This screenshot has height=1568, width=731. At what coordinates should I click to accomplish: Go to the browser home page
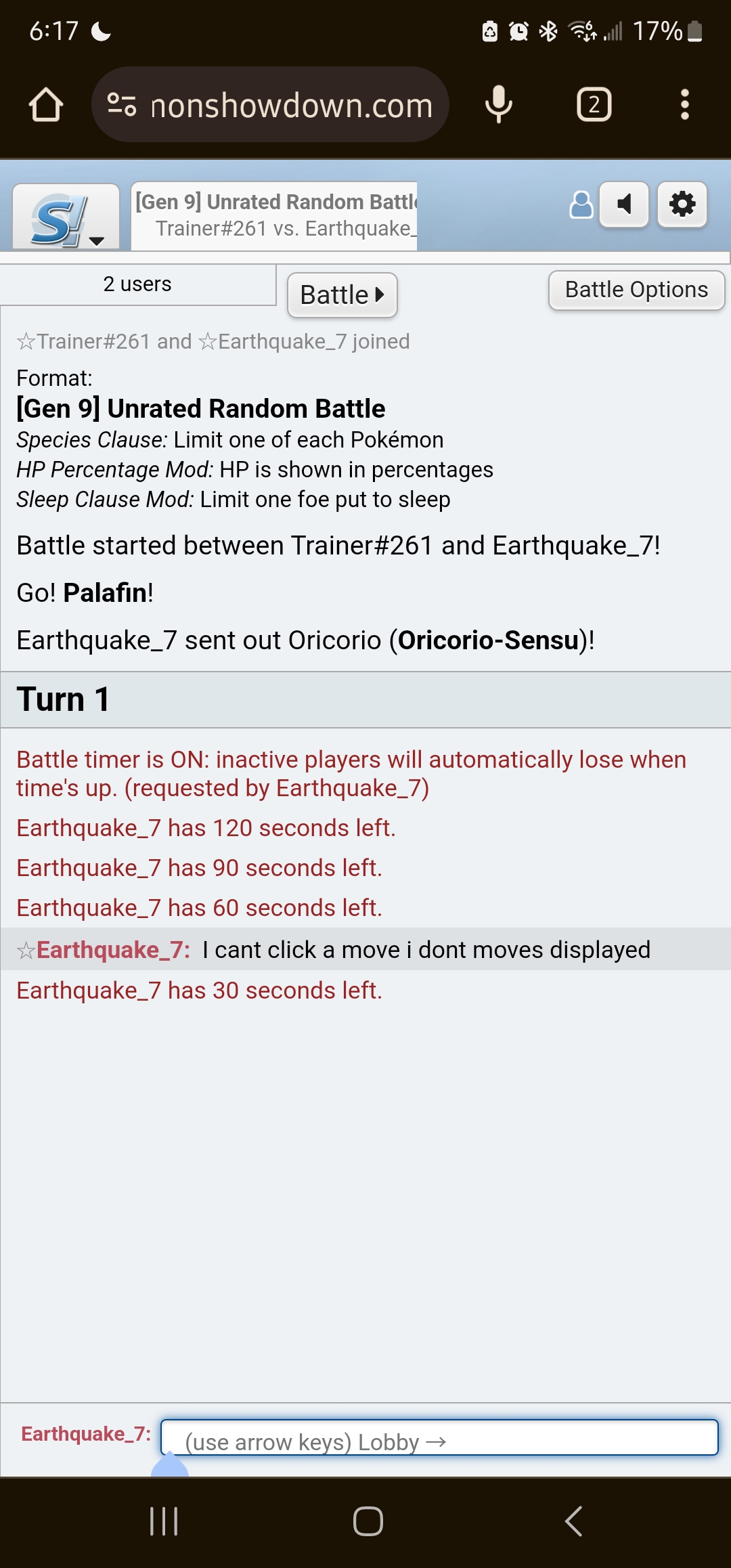[x=46, y=105]
